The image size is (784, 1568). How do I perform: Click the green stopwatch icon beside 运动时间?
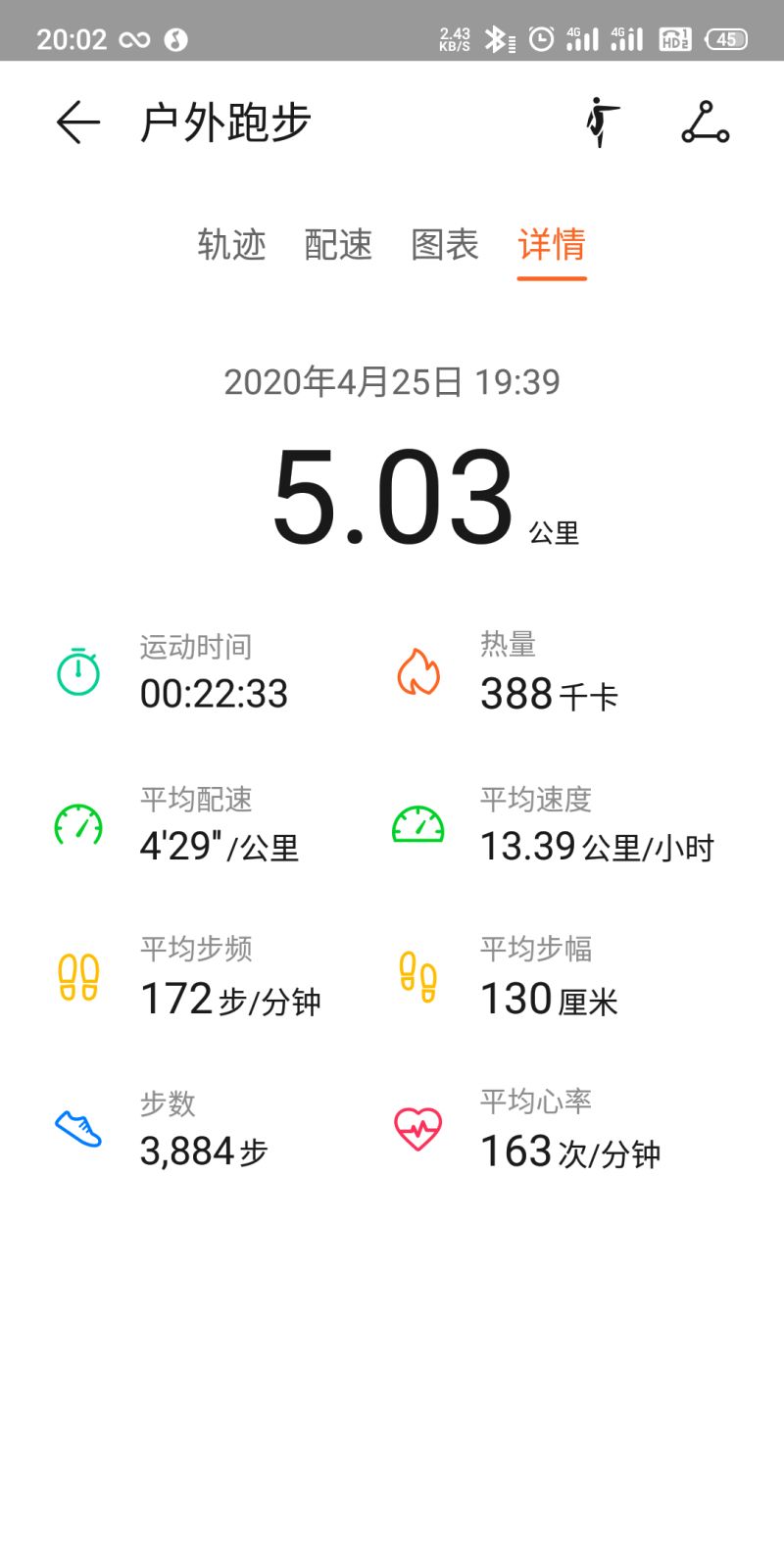pos(77,671)
